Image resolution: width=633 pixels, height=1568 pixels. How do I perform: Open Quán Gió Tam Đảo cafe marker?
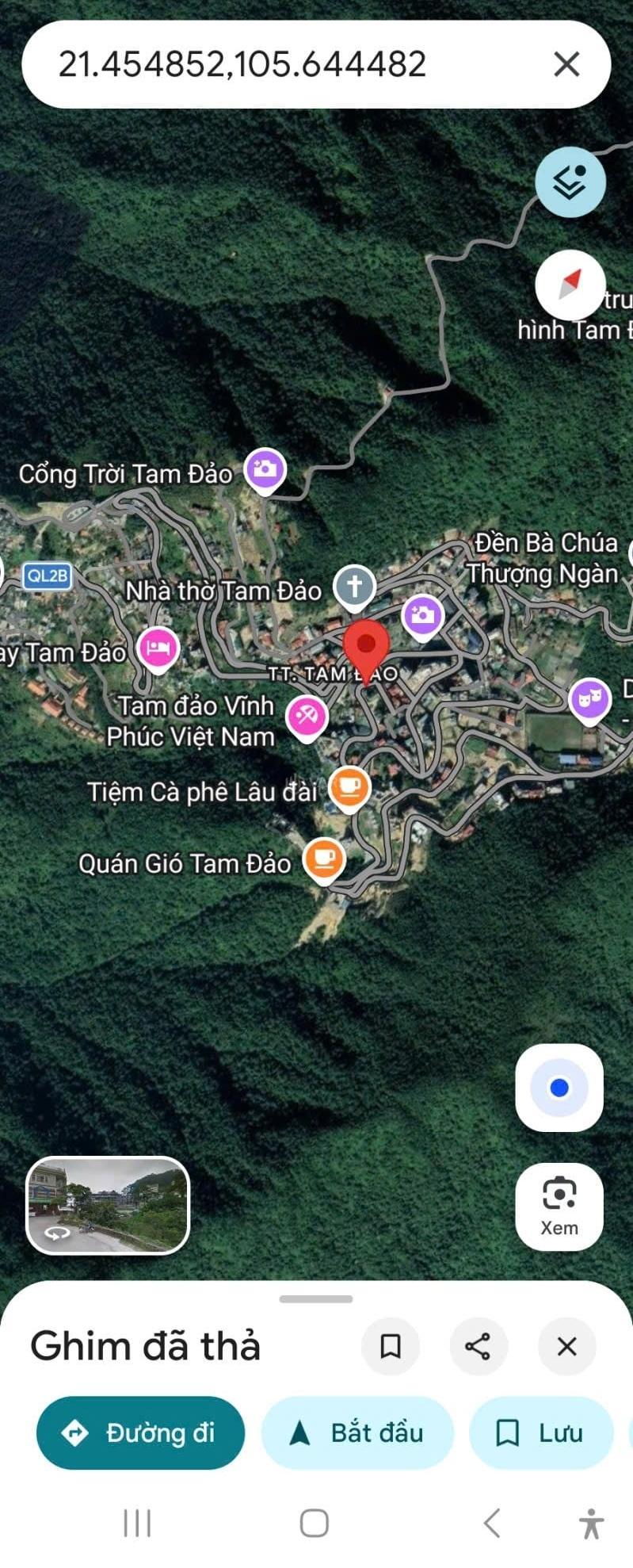(324, 859)
